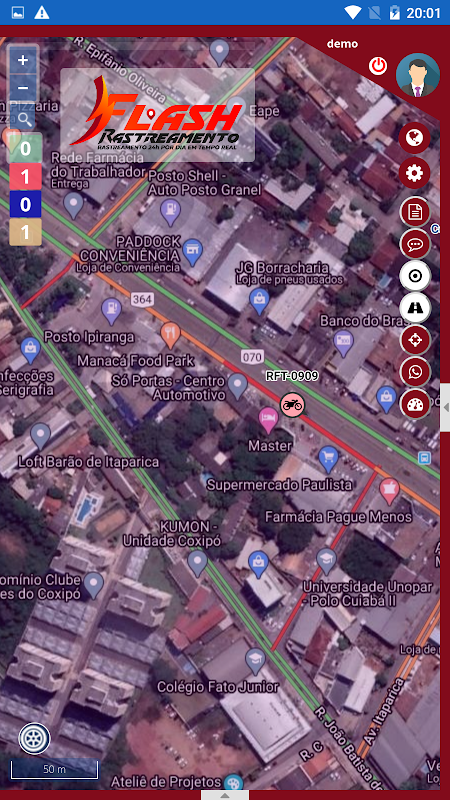Open the reports document button

point(415,212)
